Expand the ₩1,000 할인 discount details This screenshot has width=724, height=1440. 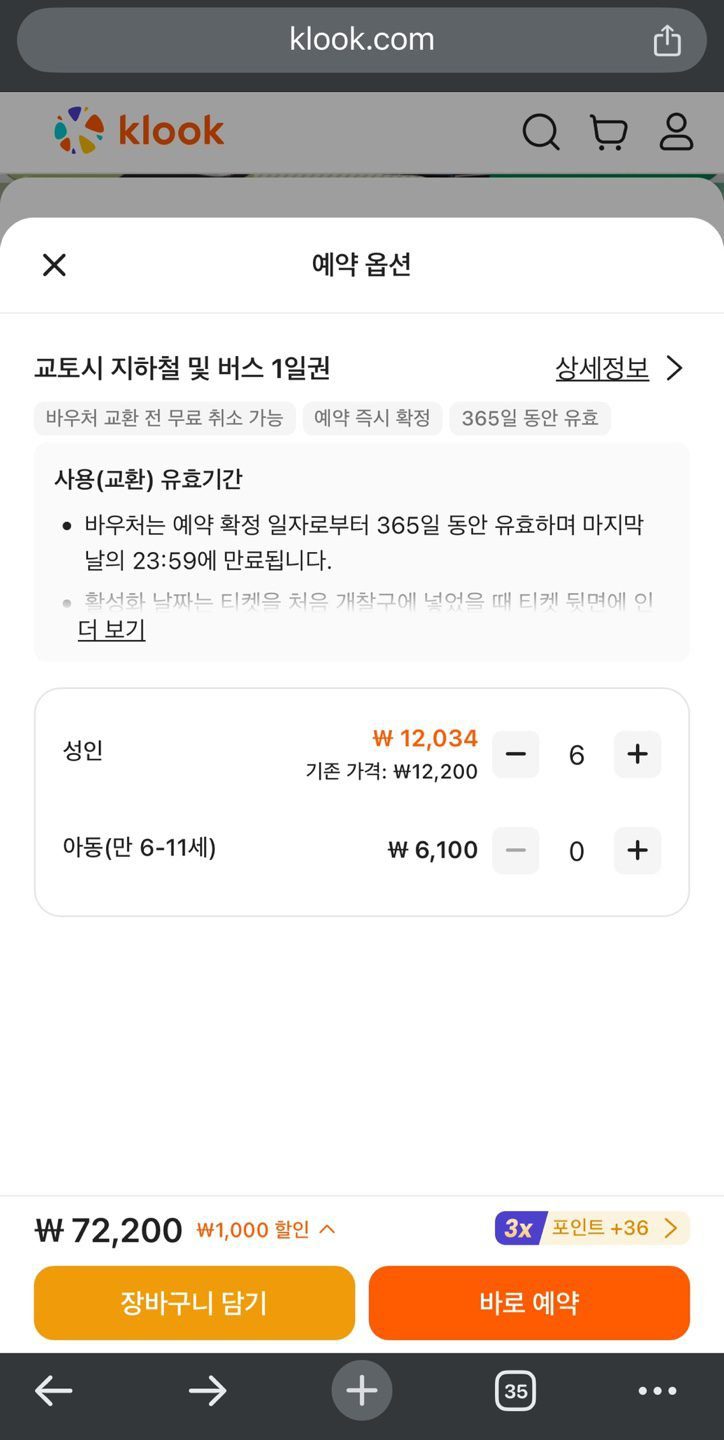(x=266, y=1230)
